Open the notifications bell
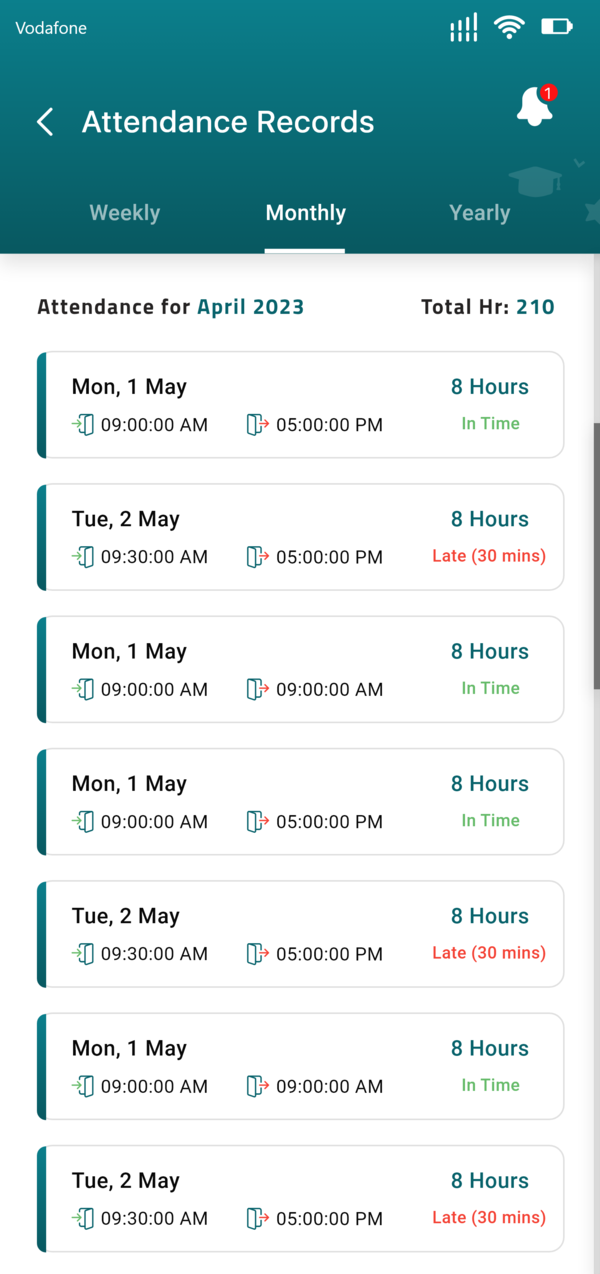Image resolution: width=600 pixels, height=1274 pixels. point(536,106)
